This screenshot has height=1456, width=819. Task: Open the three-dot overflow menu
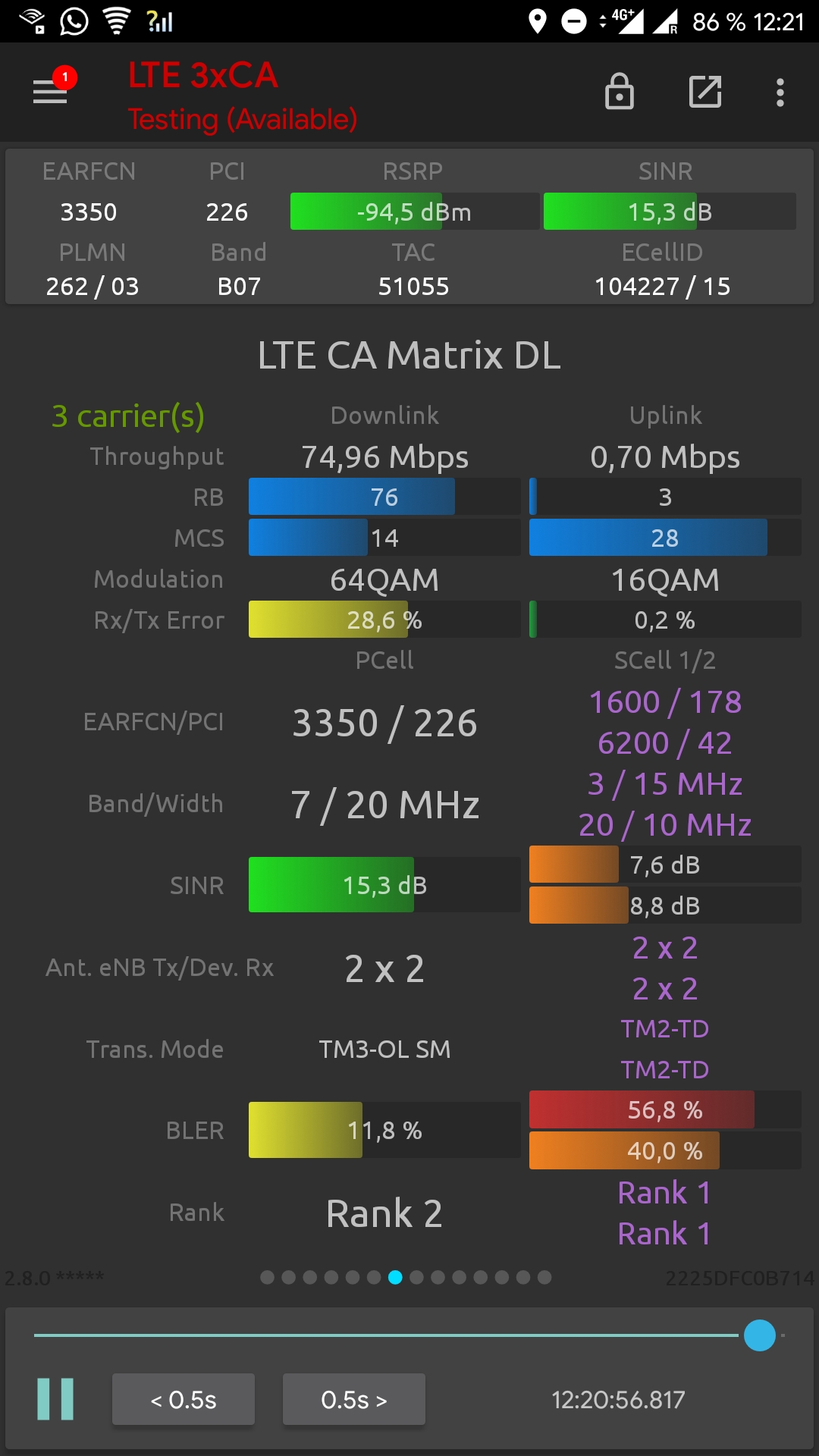click(x=780, y=92)
